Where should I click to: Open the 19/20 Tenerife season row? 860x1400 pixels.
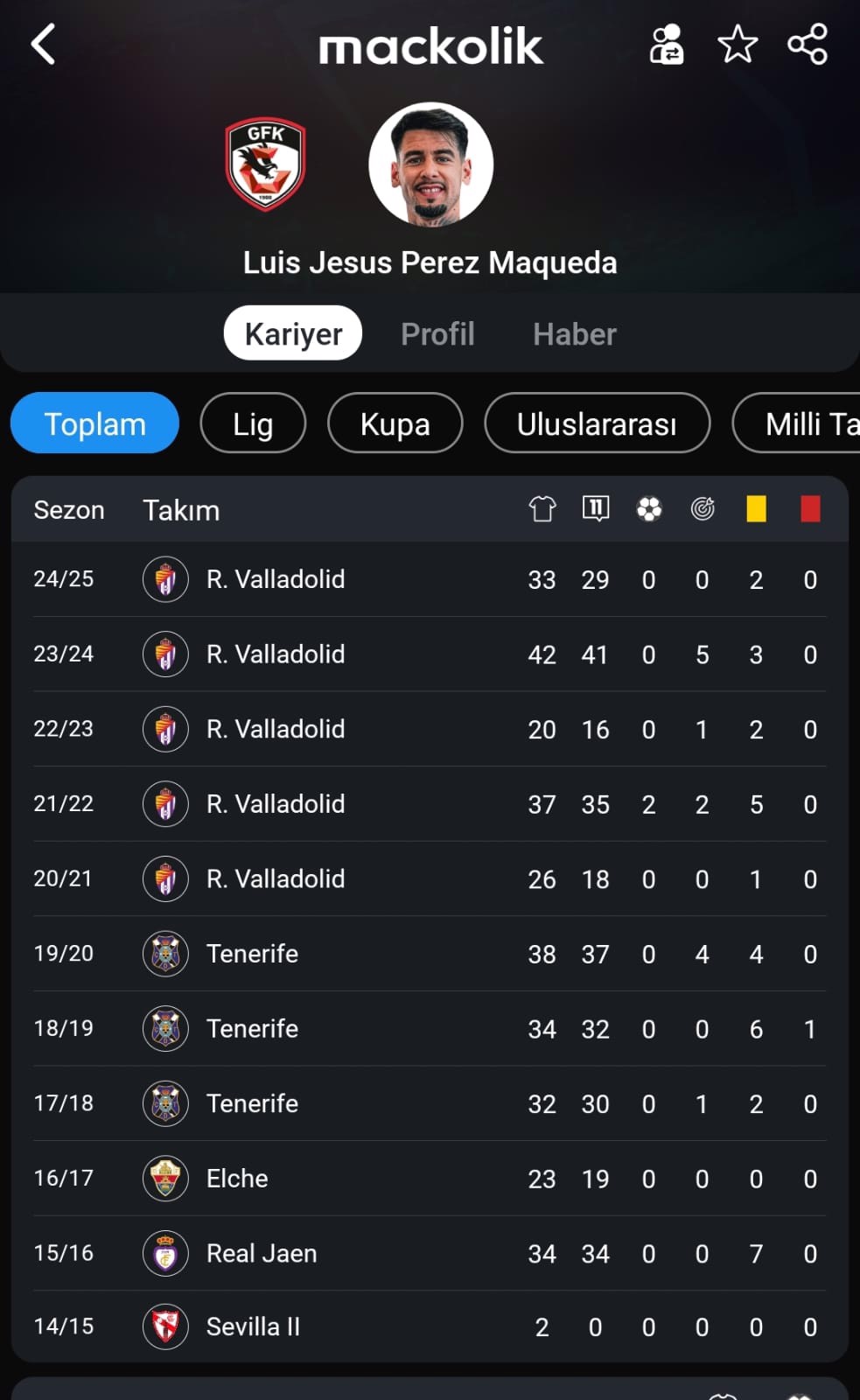(x=430, y=954)
